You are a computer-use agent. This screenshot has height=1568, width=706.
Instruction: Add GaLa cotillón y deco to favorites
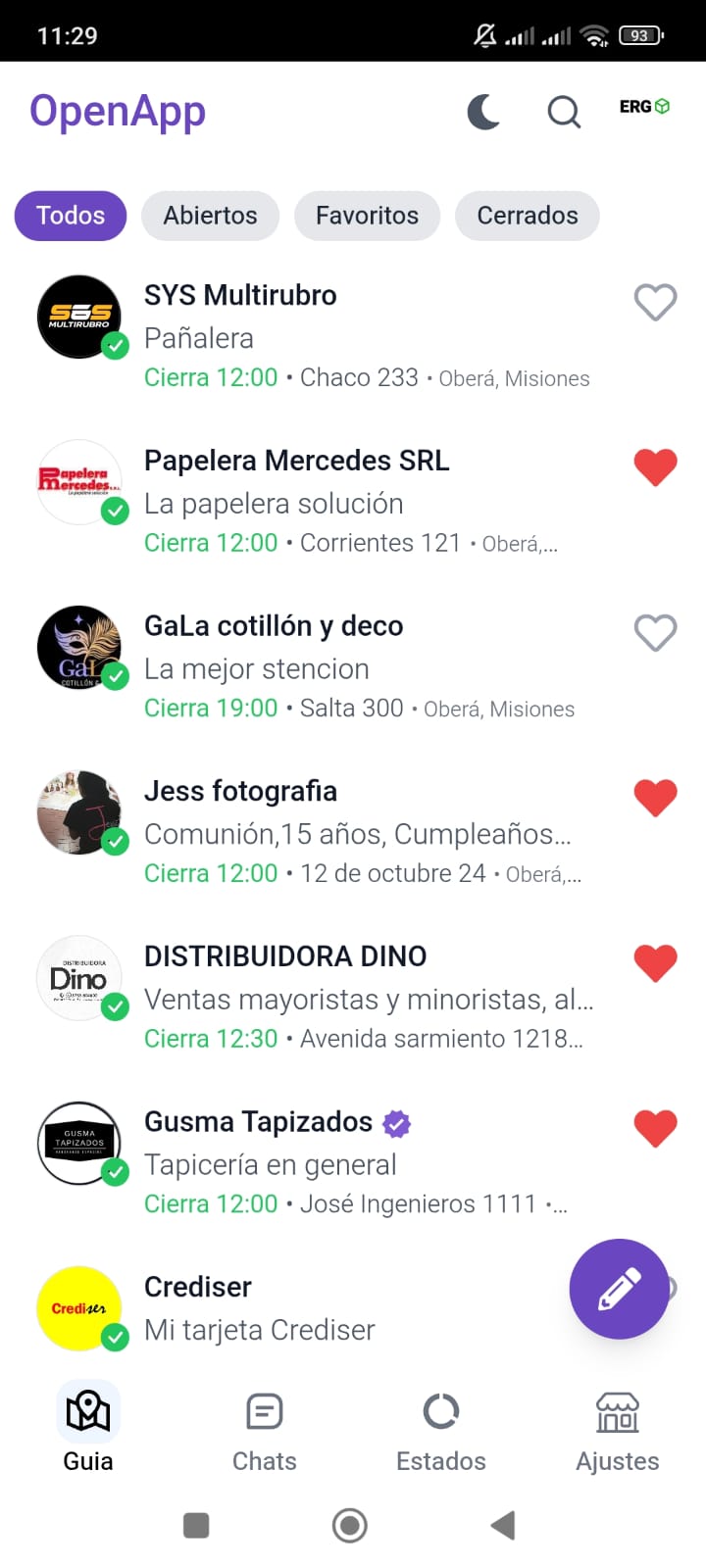pos(655,633)
